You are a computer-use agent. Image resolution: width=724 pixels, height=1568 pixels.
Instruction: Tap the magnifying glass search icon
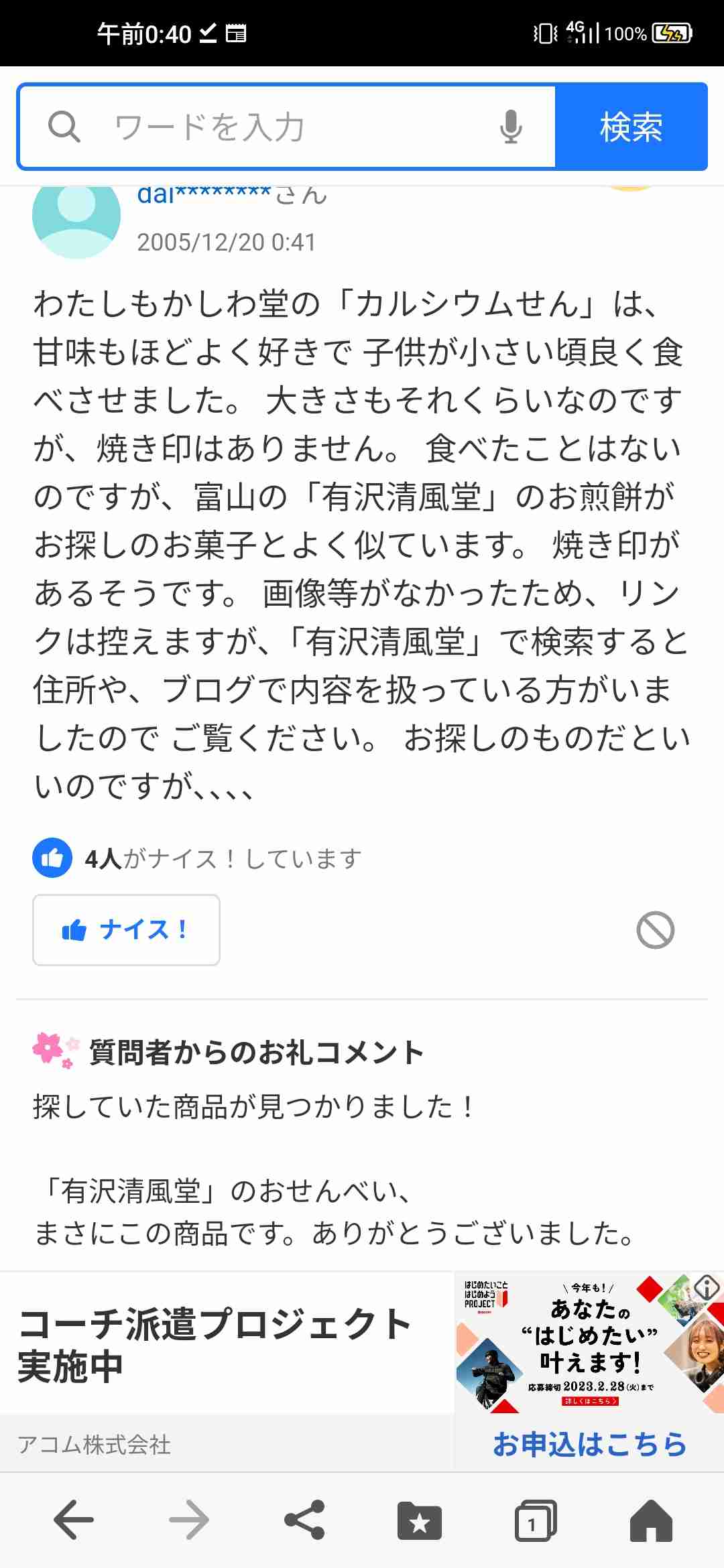[x=64, y=127]
